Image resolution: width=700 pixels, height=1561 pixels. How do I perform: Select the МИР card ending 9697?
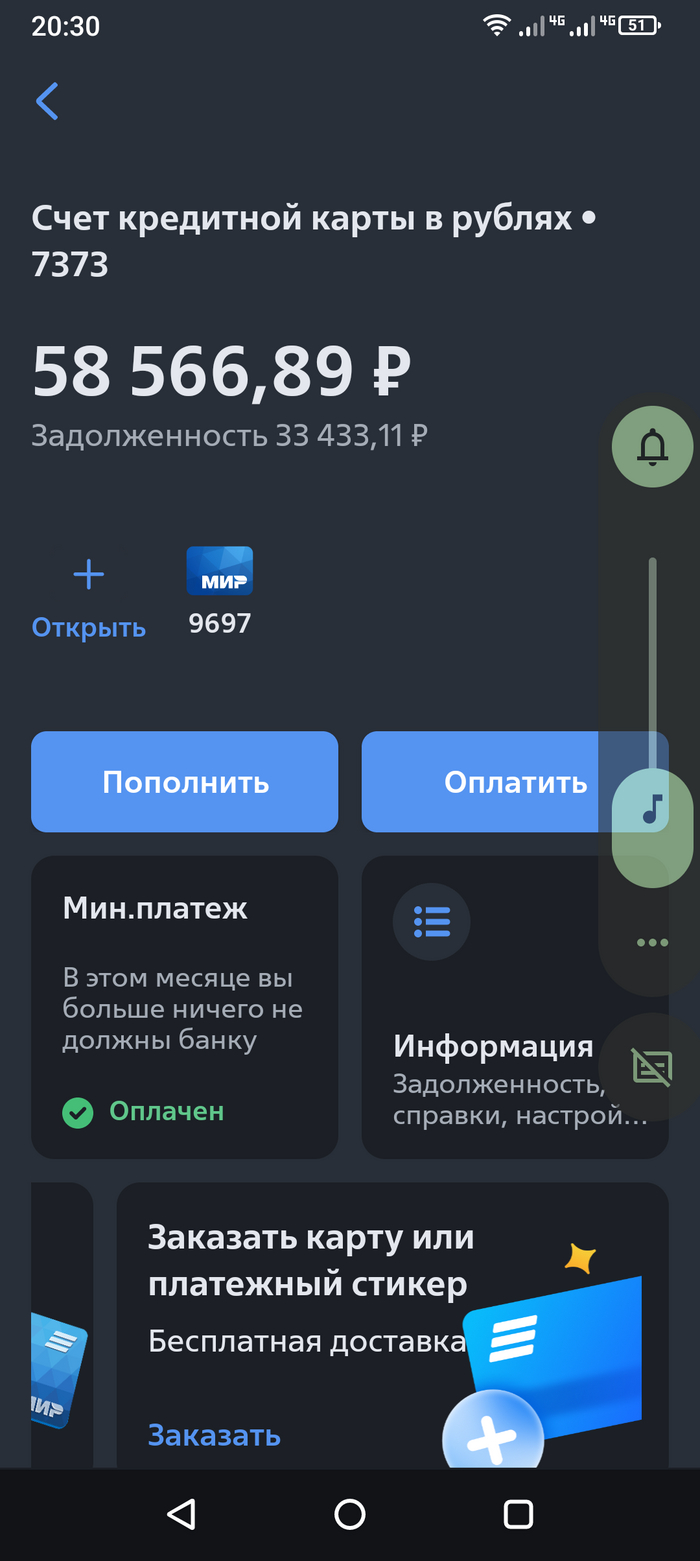click(220, 590)
